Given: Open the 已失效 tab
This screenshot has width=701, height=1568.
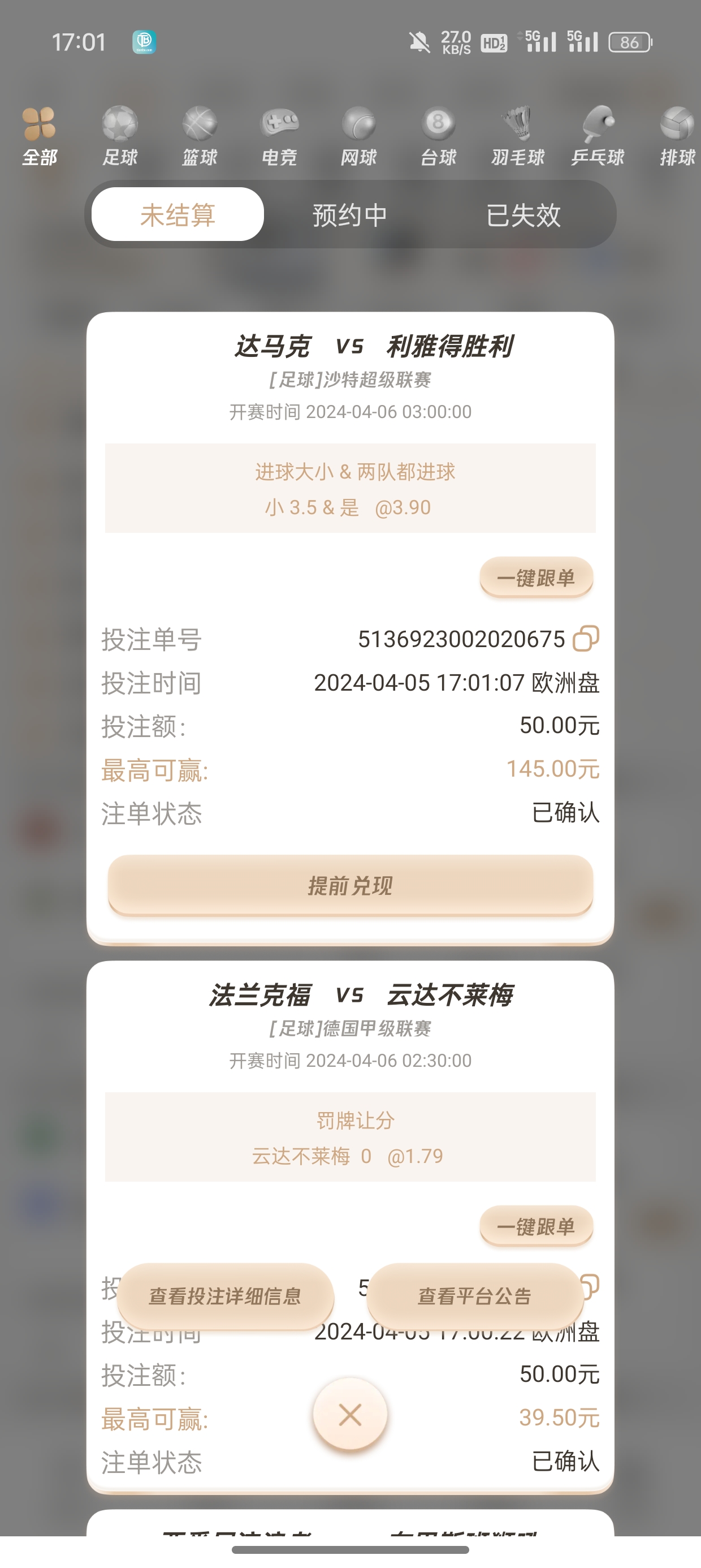Looking at the screenshot, I should [x=523, y=215].
